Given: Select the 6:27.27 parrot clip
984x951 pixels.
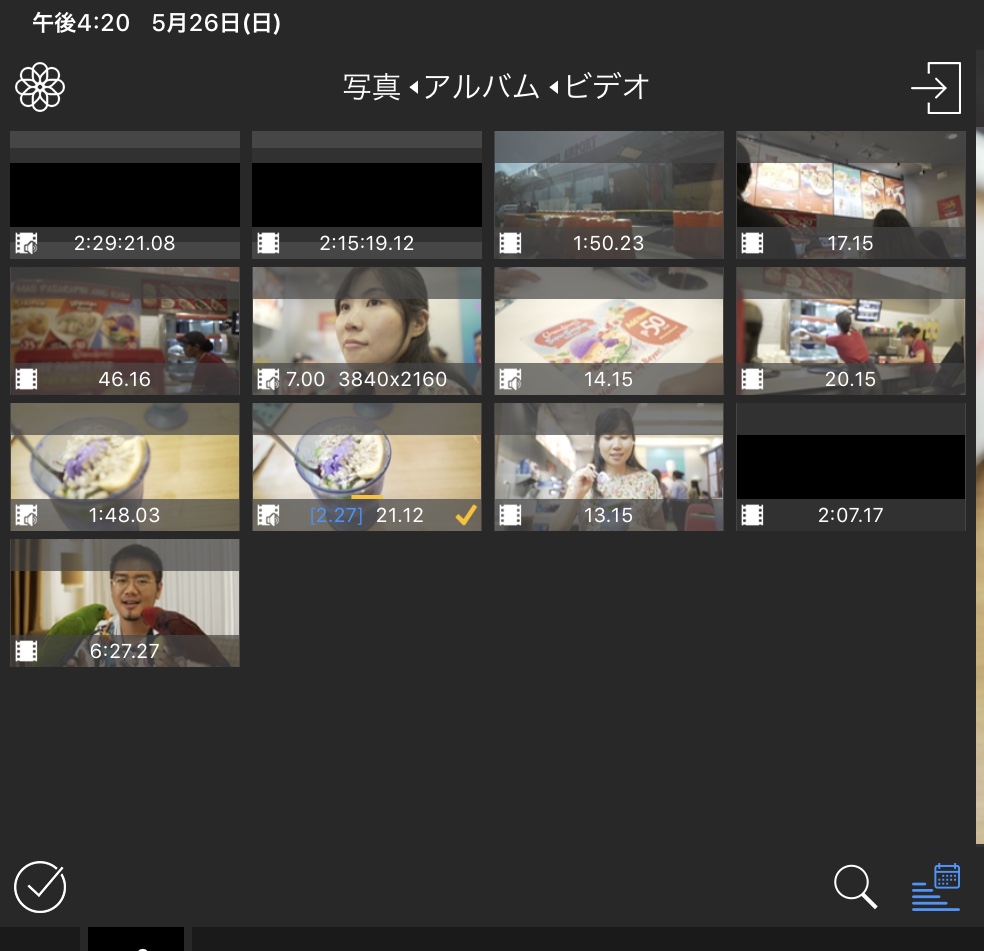Looking at the screenshot, I should click(x=125, y=603).
